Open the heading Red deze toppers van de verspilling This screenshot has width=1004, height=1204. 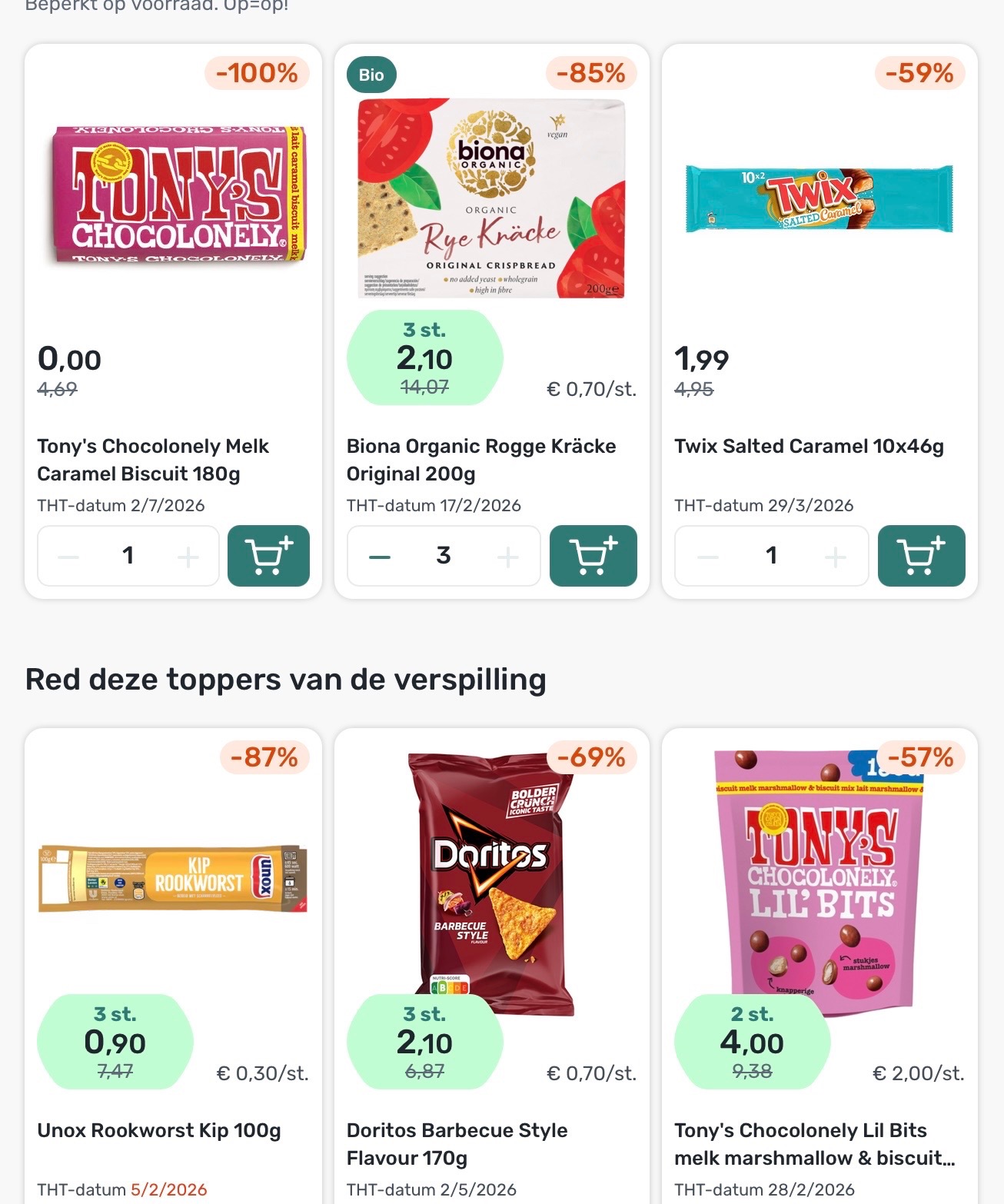coord(284,678)
